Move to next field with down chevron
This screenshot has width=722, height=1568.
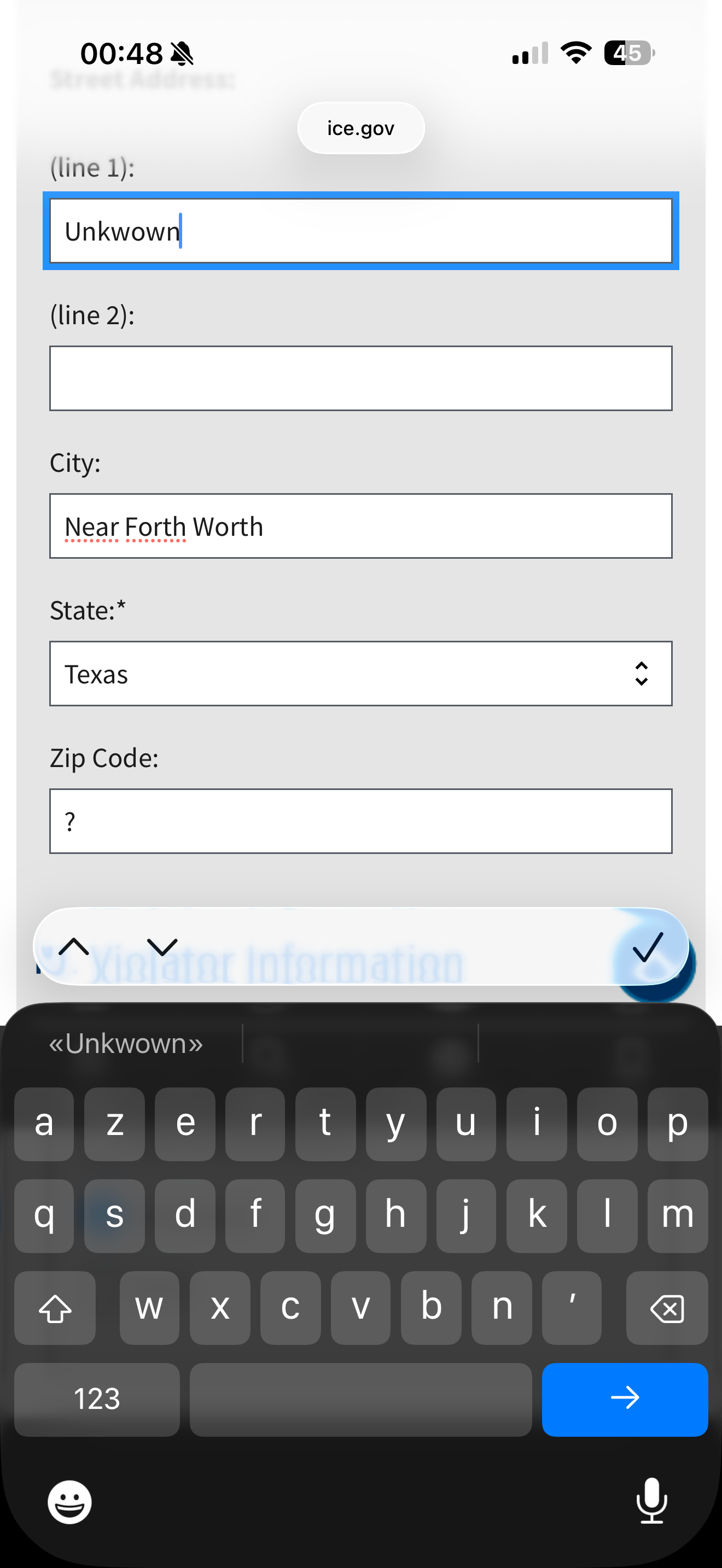pos(162,946)
